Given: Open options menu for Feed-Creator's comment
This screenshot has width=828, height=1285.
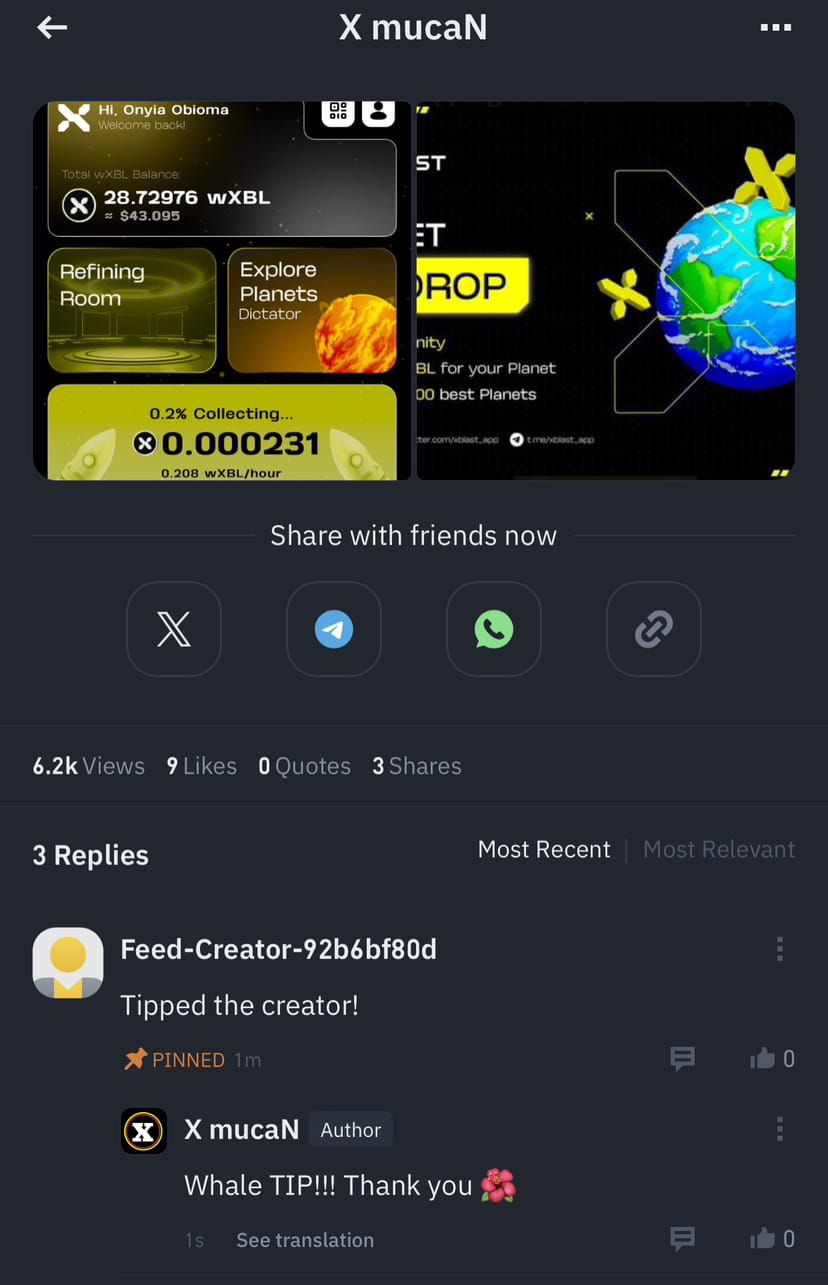Looking at the screenshot, I should 779,948.
